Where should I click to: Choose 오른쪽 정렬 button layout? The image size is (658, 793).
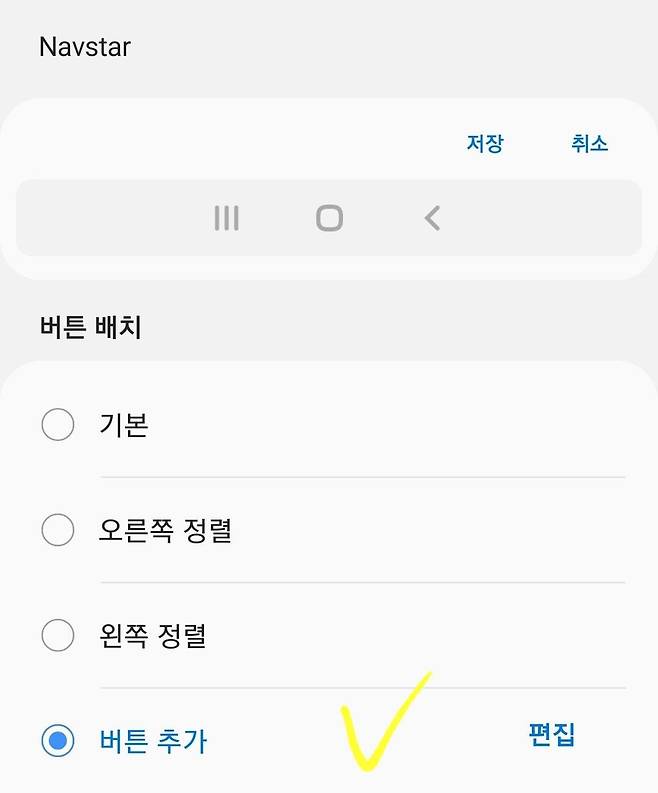click(x=58, y=530)
